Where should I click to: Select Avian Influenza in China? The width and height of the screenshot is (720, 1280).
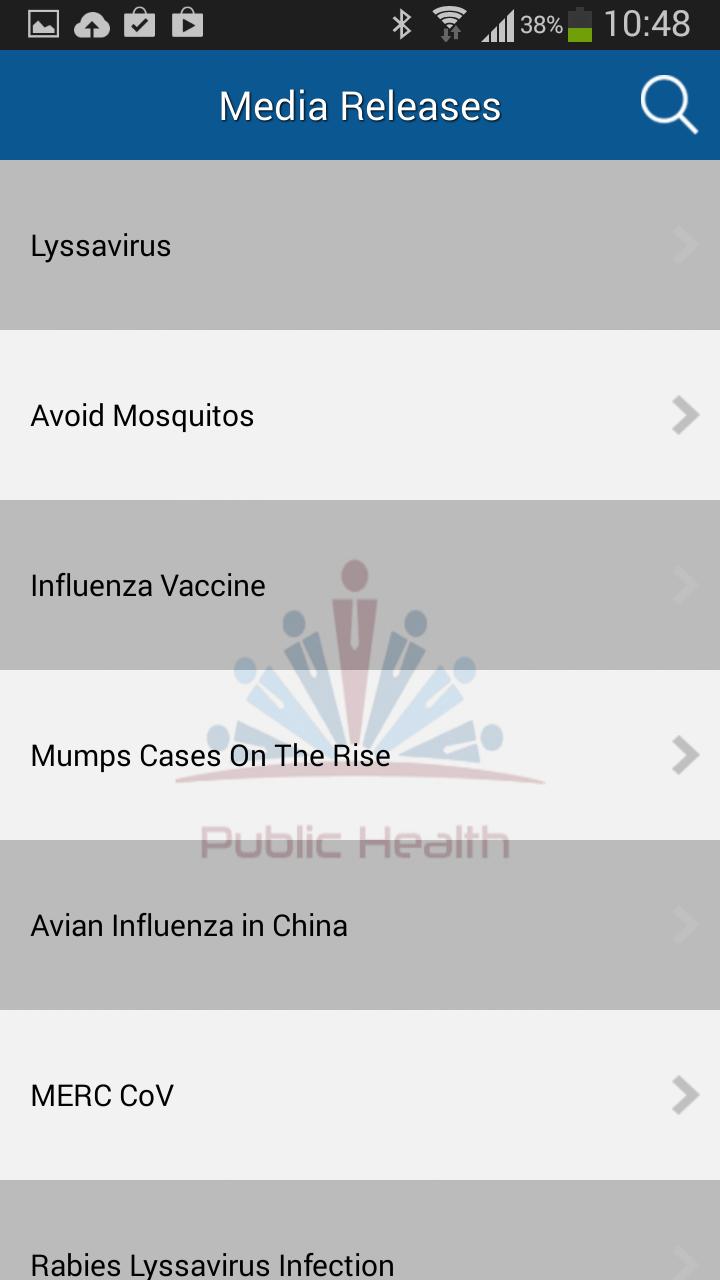[360, 925]
